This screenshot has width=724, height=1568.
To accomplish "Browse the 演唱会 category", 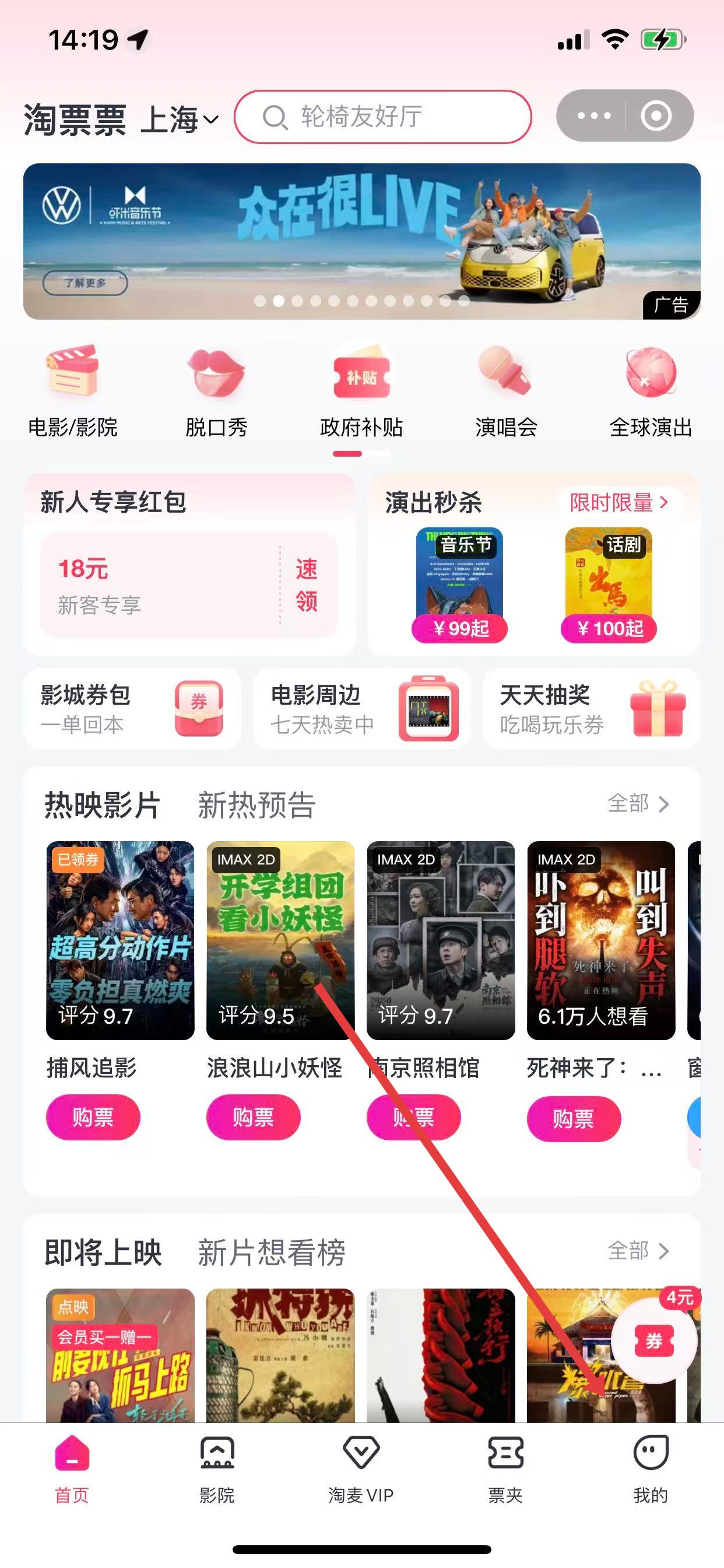I will pyautogui.click(x=505, y=390).
